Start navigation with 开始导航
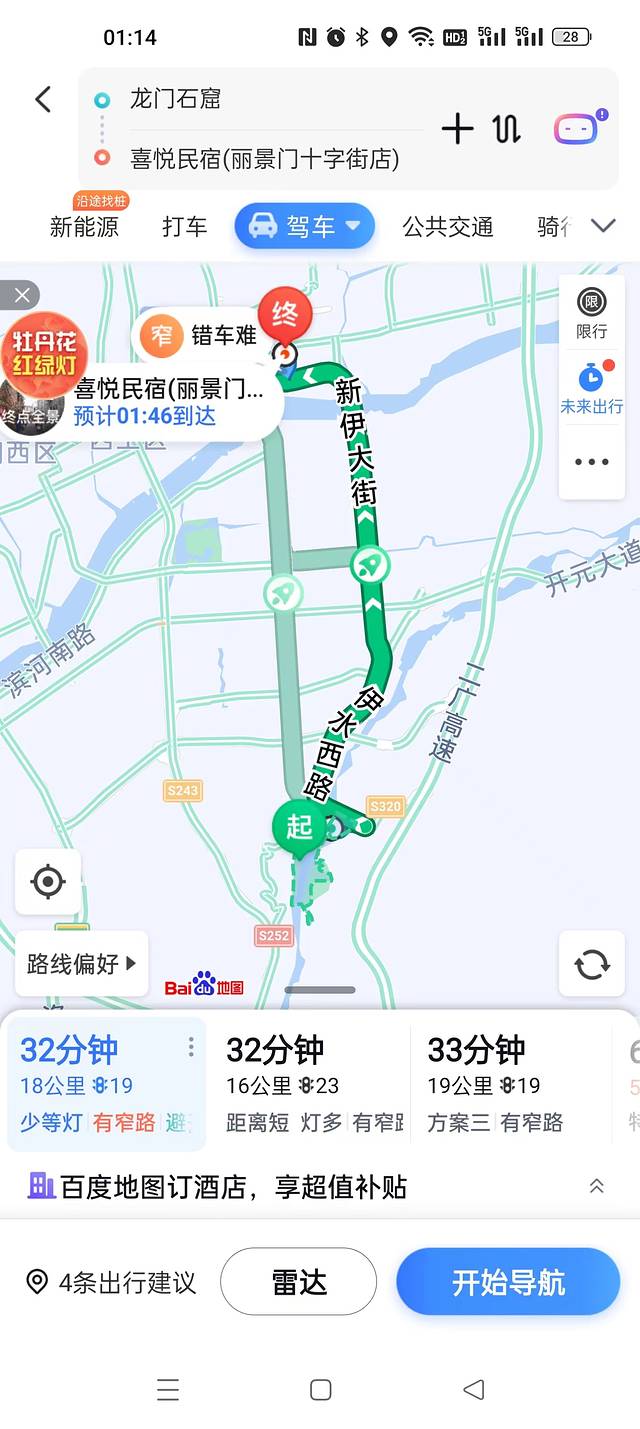Screen dimensions: 640x1429 click(x=508, y=1282)
